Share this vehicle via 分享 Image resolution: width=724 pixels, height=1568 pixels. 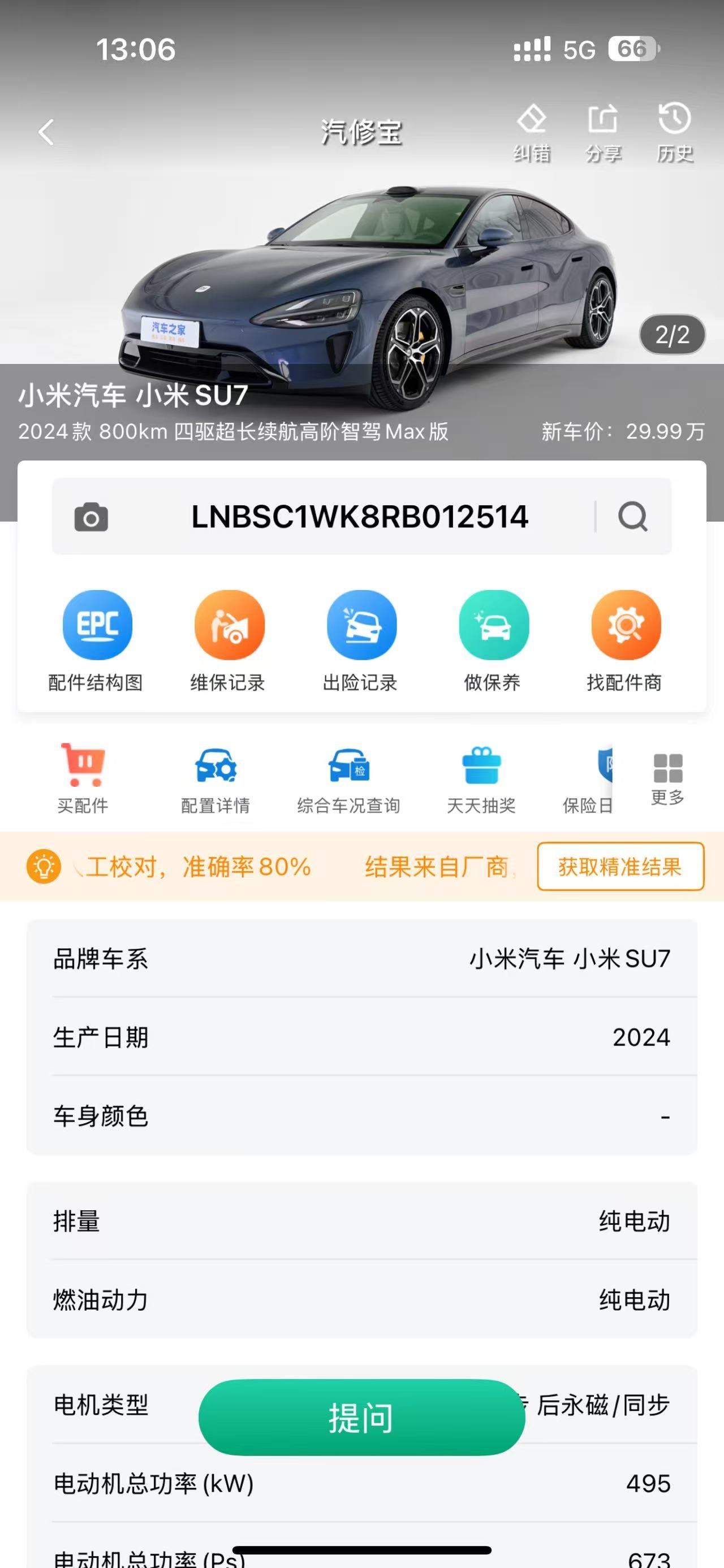tap(603, 133)
